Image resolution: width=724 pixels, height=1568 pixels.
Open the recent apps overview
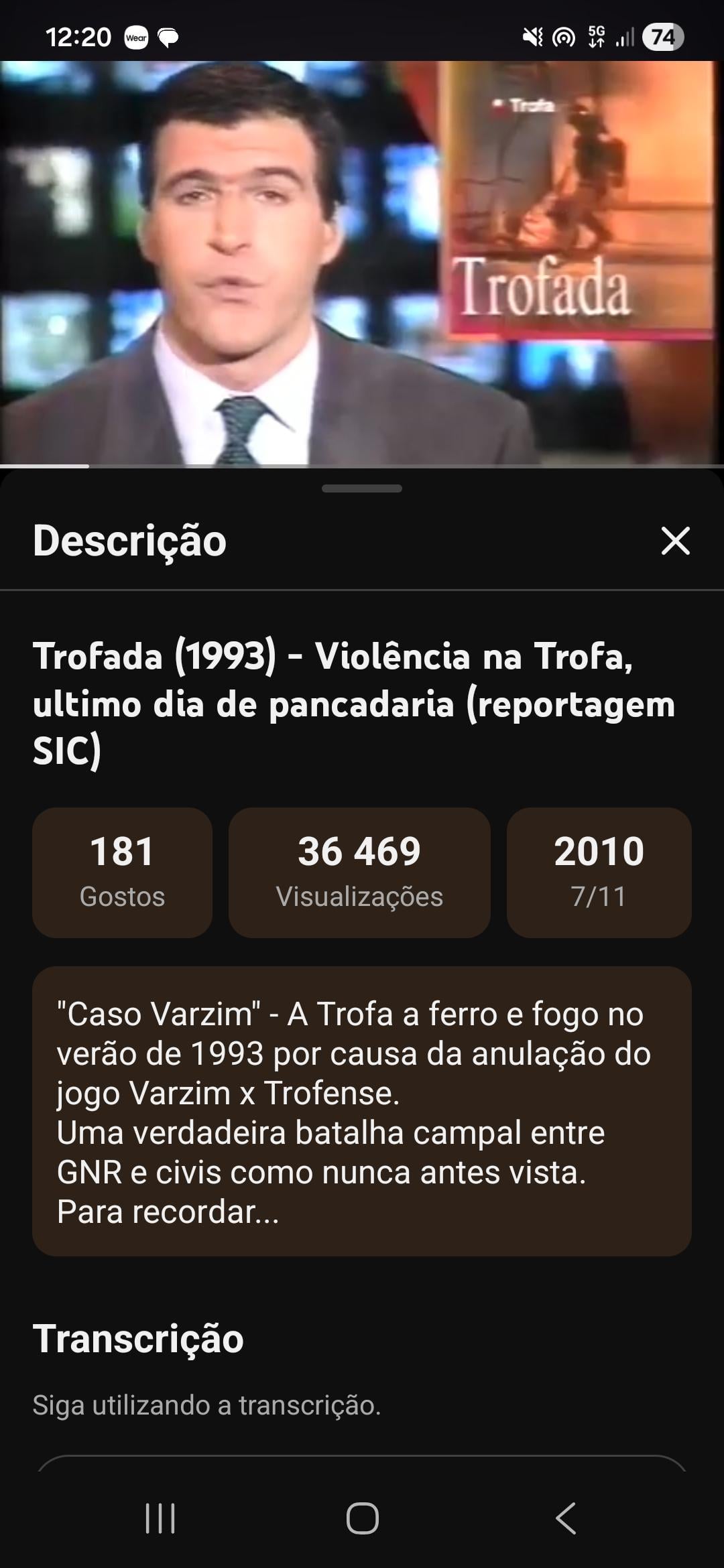[x=160, y=1518]
